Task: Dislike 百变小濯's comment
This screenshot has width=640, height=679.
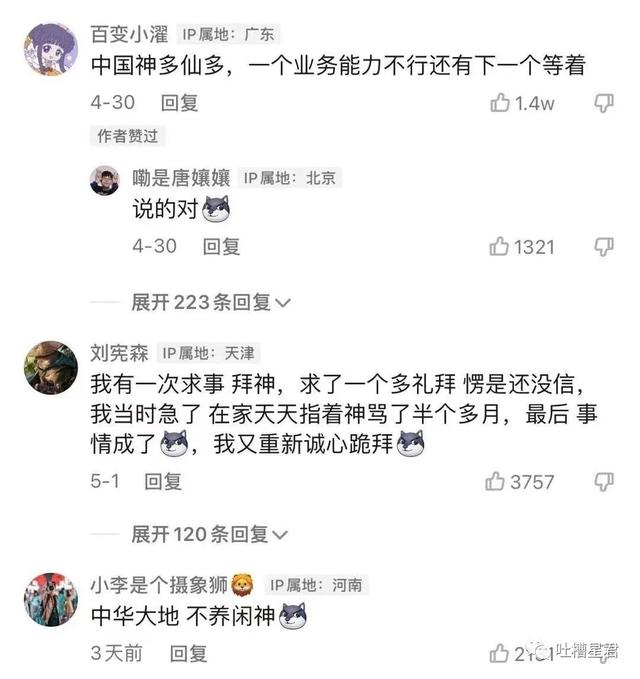Action: point(604,103)
